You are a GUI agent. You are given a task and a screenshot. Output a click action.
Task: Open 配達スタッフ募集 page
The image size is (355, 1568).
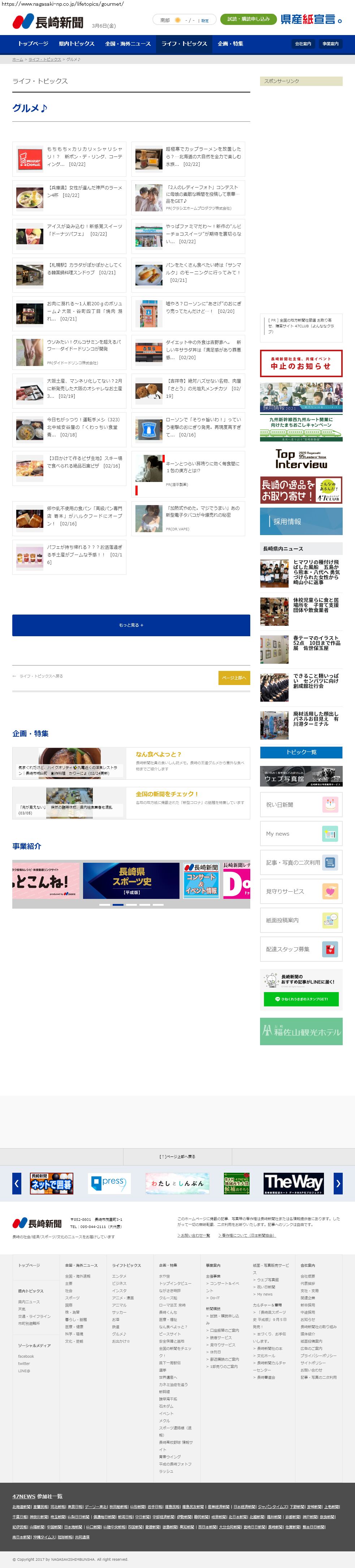click(301, 949)
